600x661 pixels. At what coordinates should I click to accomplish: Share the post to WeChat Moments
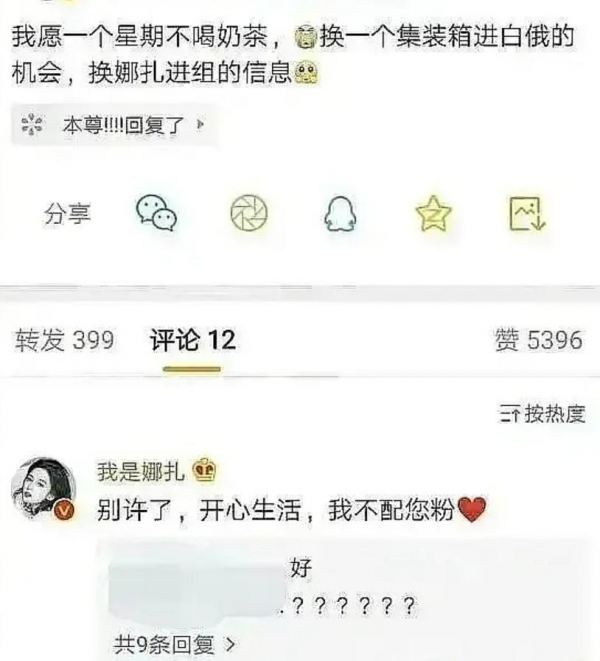pyautogui.click(x=249, y=213)
